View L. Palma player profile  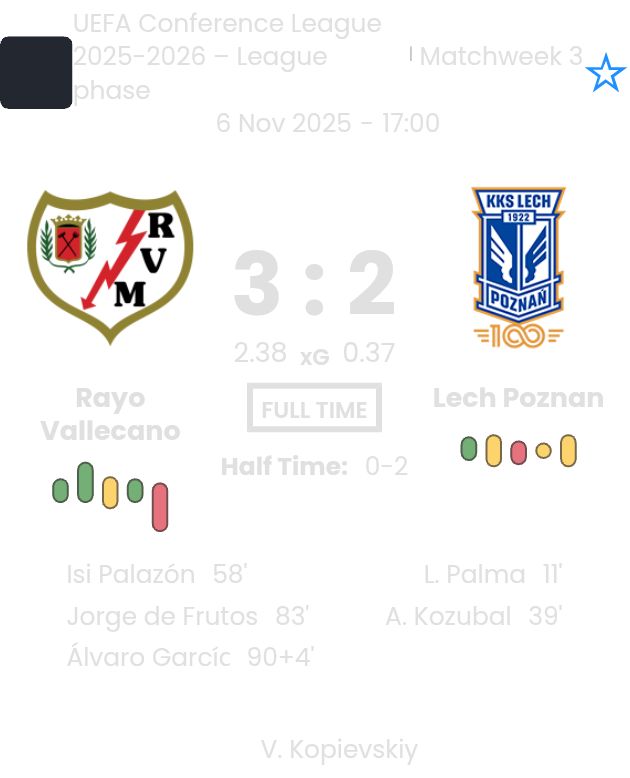coord(474,575)
